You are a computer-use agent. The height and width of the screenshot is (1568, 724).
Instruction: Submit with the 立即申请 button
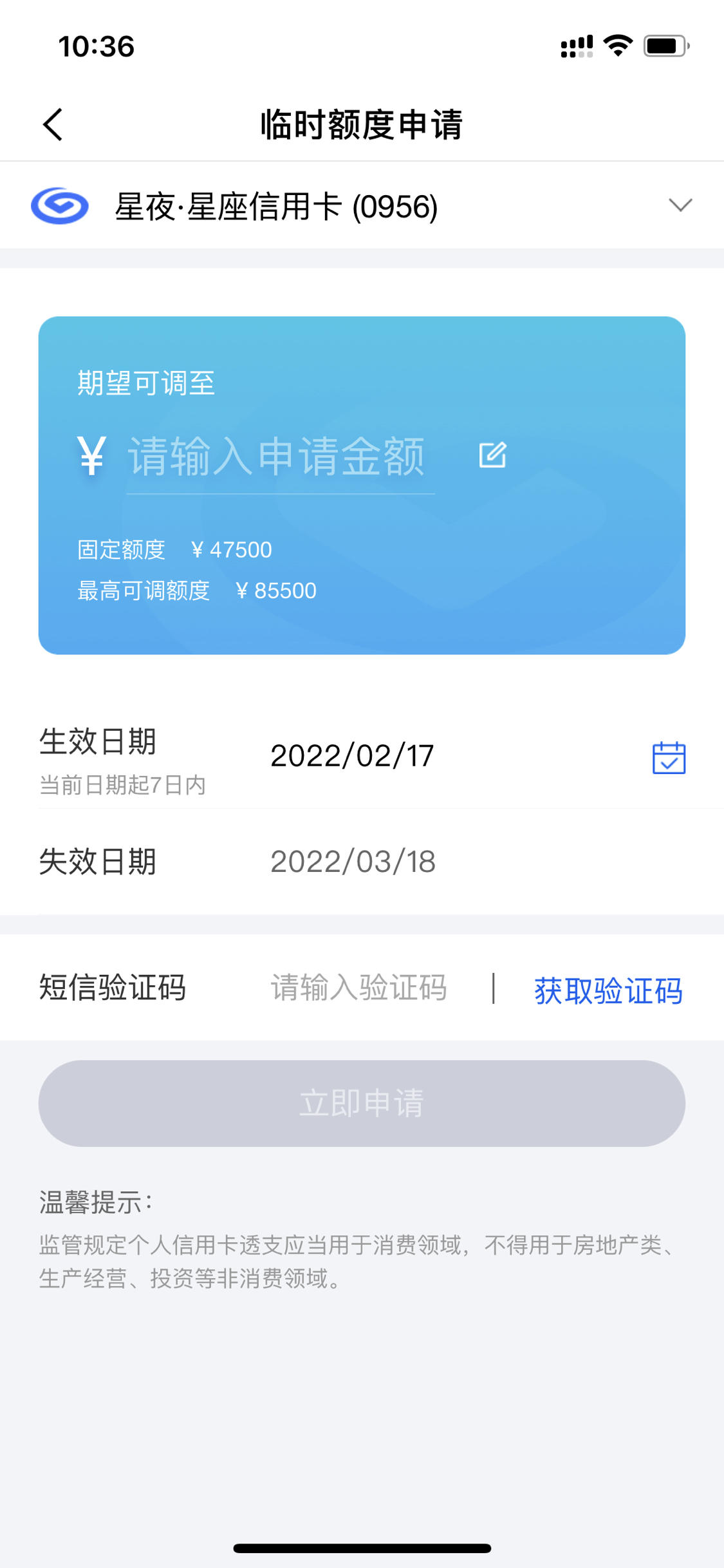coord(362,1103)
